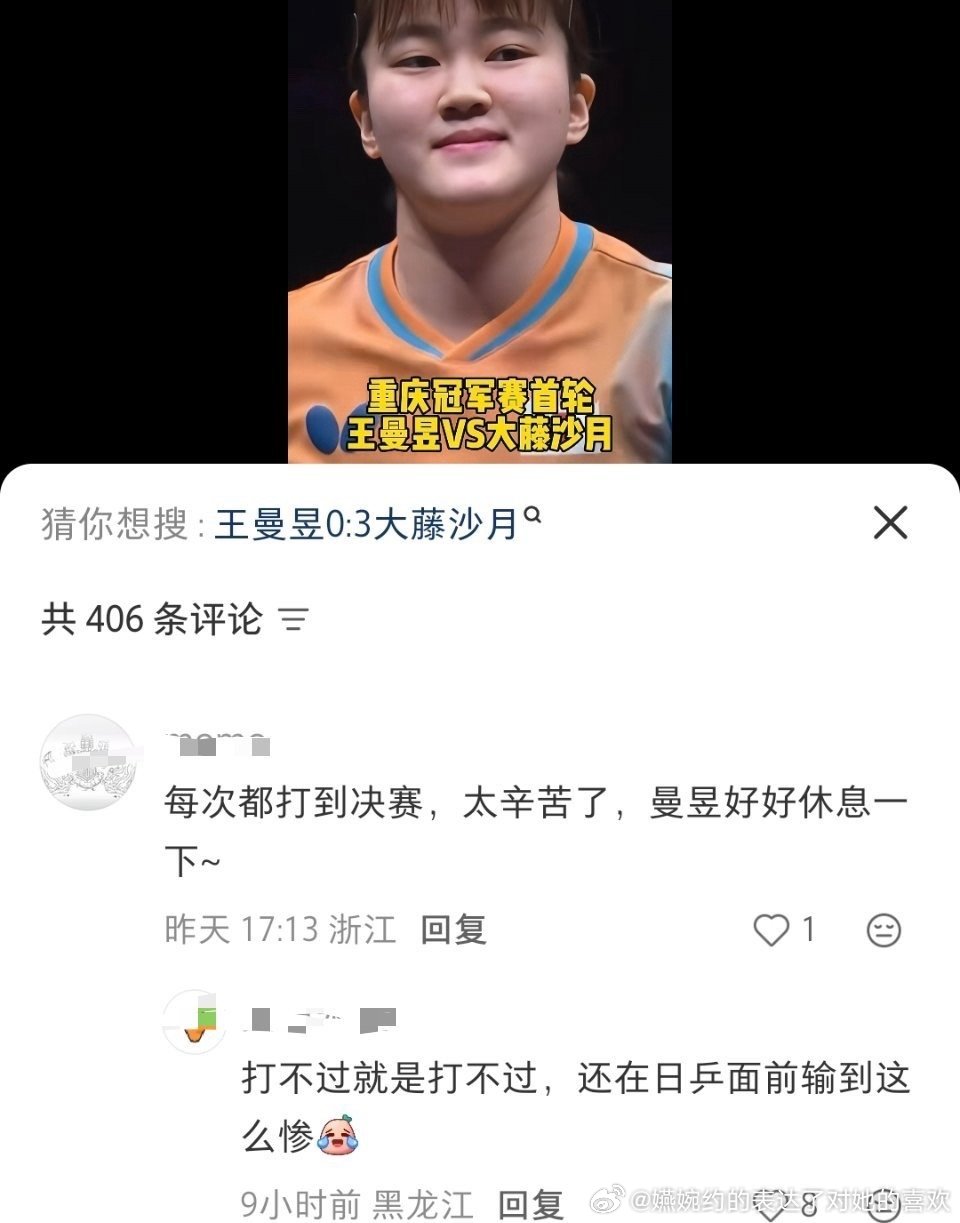The height and width of the screenshot is (1223, 960).
Task: Open the video thumbnail of 王曼昱VS大藤沙月
Action: pyautogui.click(x=480, y=230)
